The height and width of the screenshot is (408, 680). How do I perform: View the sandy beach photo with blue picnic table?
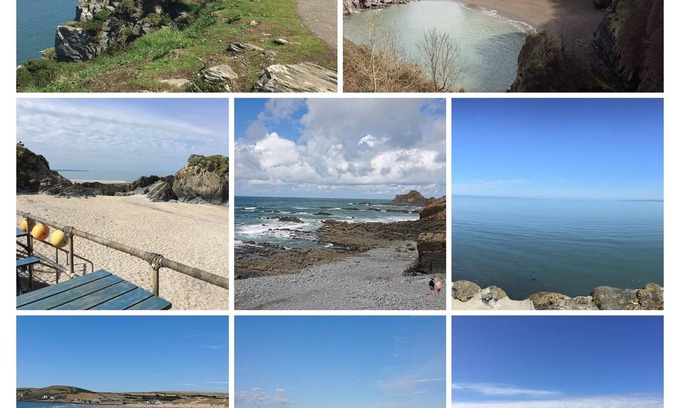click(x=122, y=203)
